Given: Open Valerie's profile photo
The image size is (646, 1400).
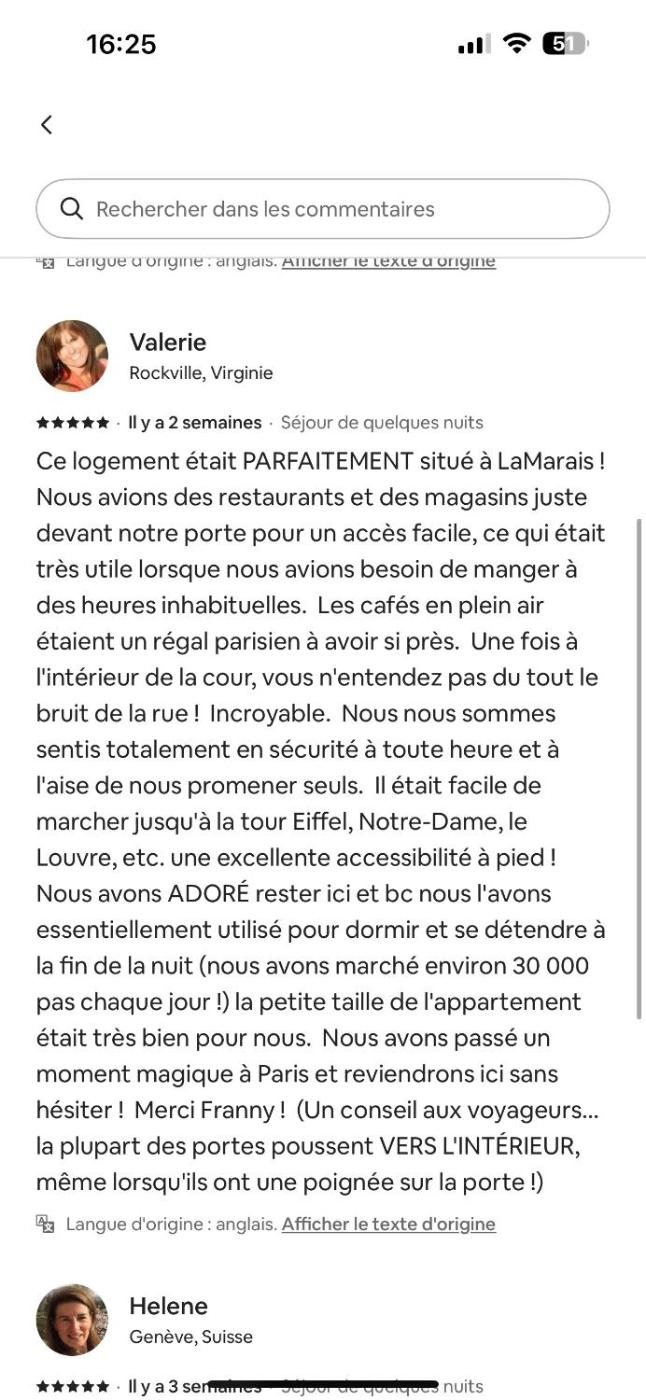Looking at the screenshot, I should pos(72,356).
